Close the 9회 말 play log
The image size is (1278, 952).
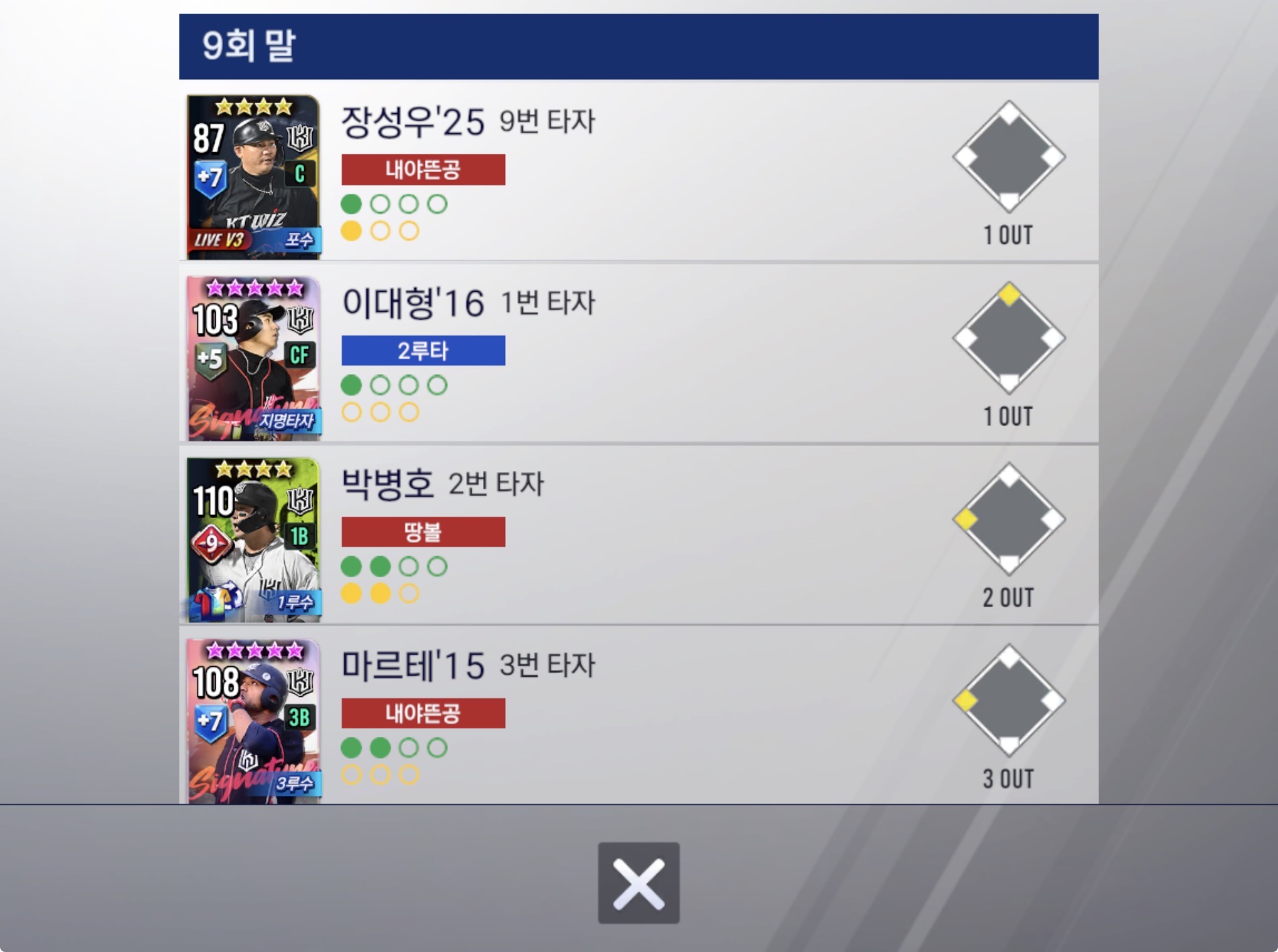[x=638, y=882]
